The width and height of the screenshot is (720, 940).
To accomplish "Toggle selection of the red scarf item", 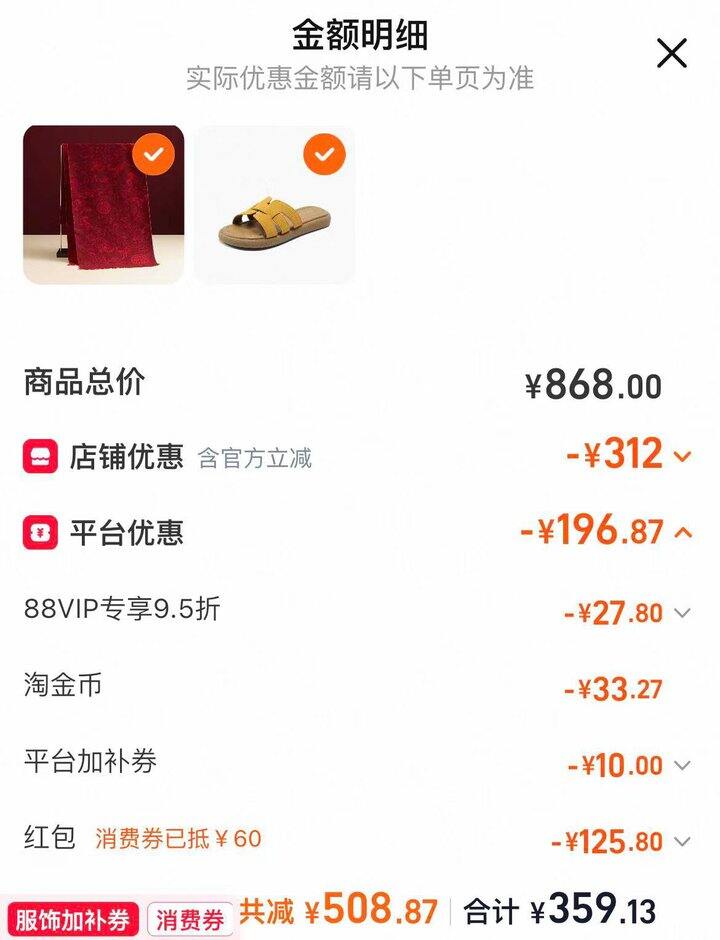I will tap(153, 154).
